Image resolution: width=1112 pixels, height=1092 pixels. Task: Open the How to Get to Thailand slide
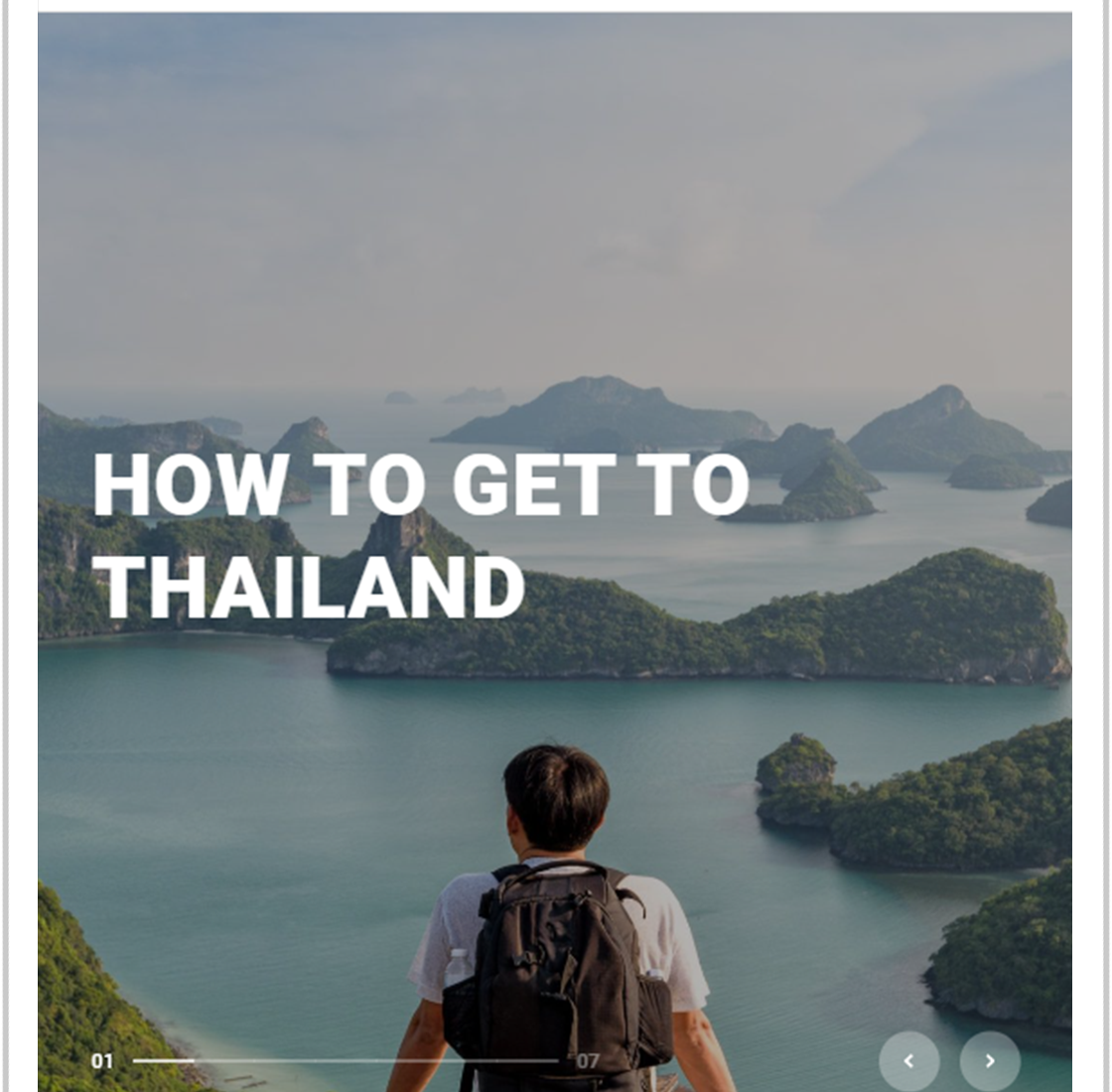pos(420,536)
